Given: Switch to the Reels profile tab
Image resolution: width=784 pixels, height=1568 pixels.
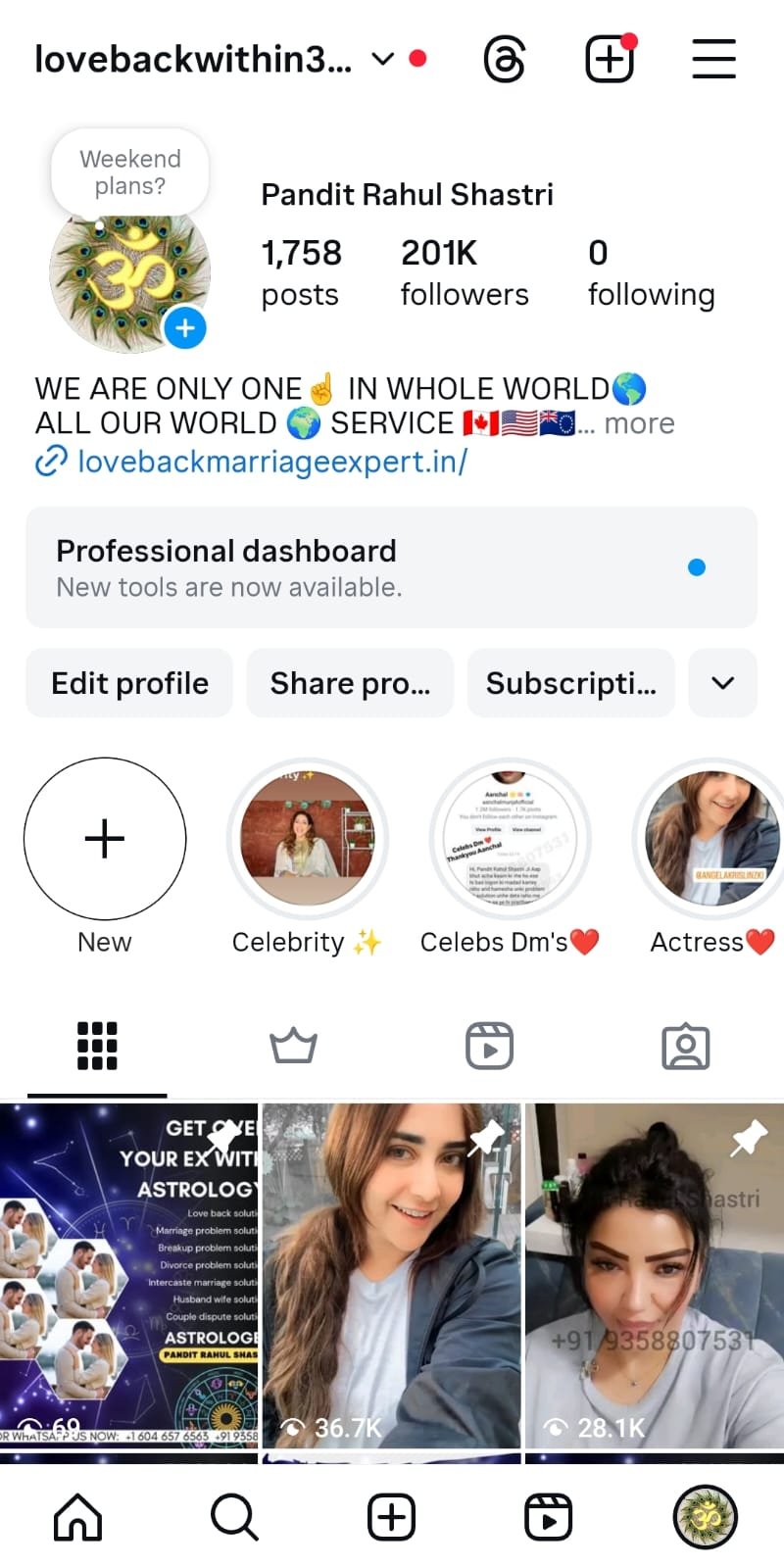Looking at the screenshot, I should pyautogui.click(x=489, y=1046).
